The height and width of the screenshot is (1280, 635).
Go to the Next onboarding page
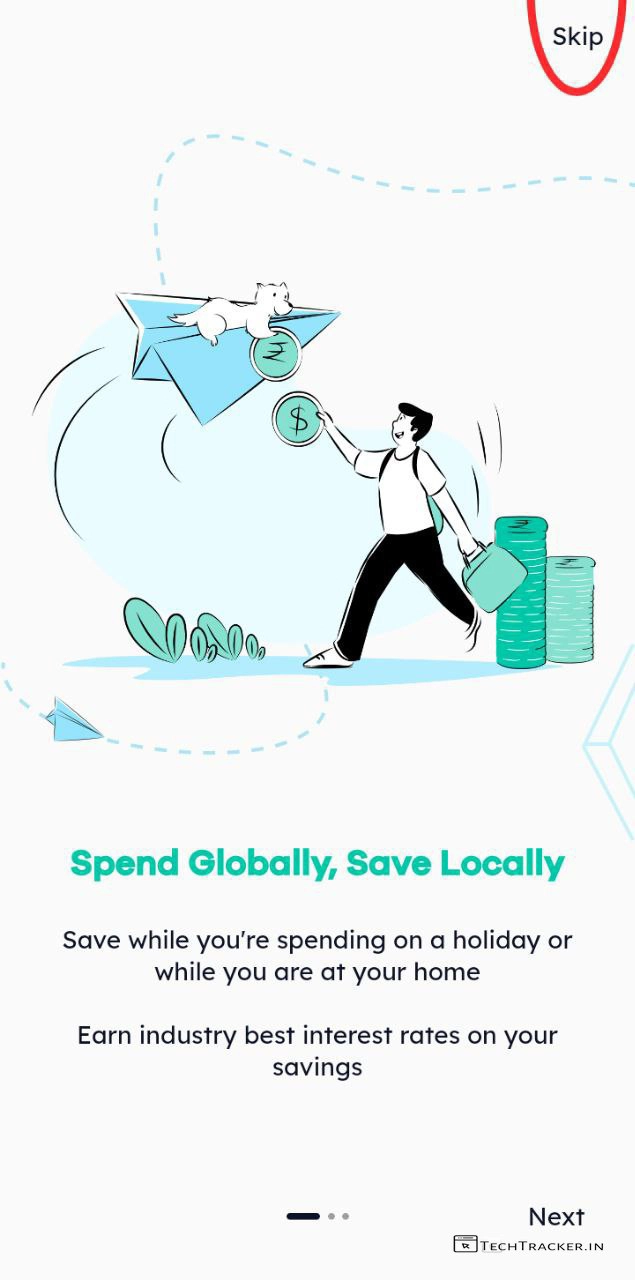coord(556,1216)
